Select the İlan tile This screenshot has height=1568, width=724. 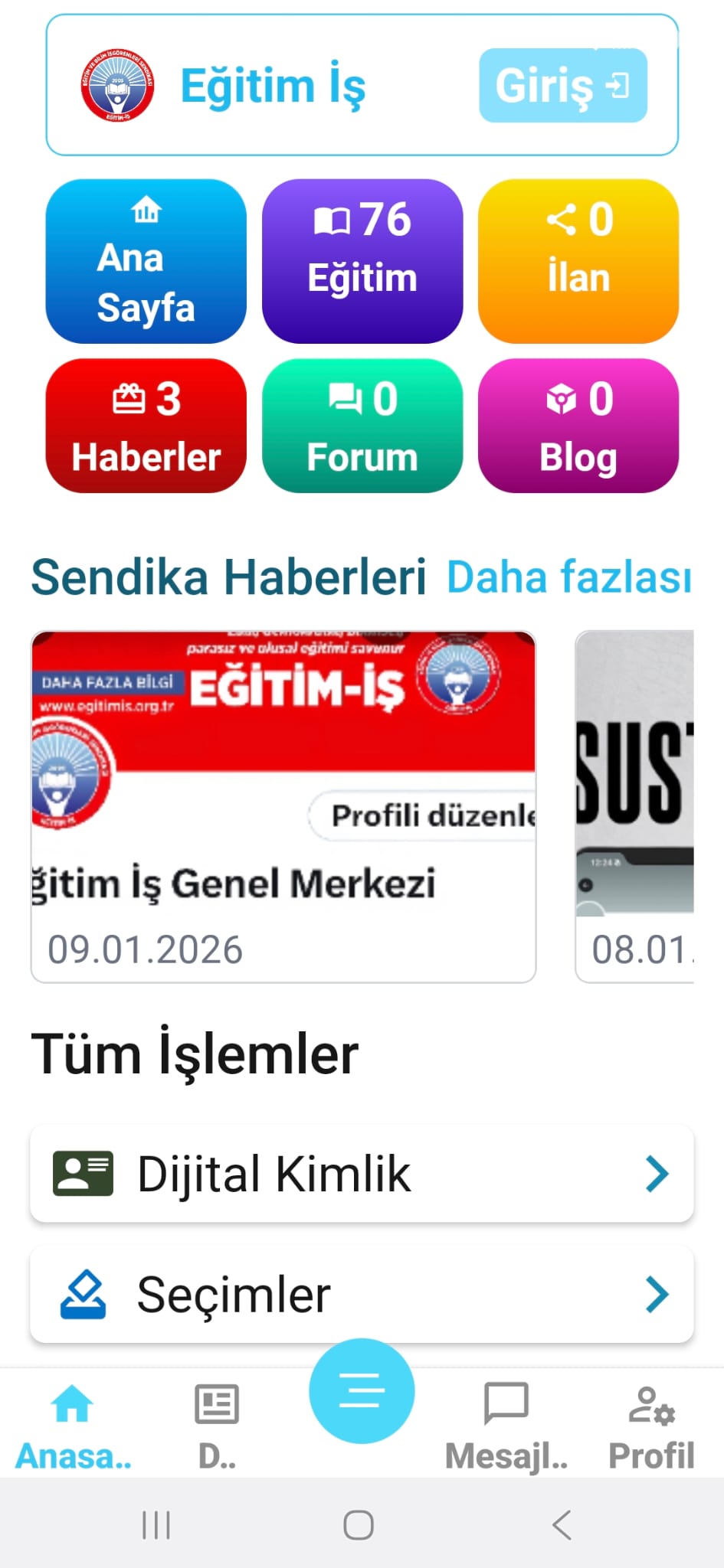tap(578, 261)
